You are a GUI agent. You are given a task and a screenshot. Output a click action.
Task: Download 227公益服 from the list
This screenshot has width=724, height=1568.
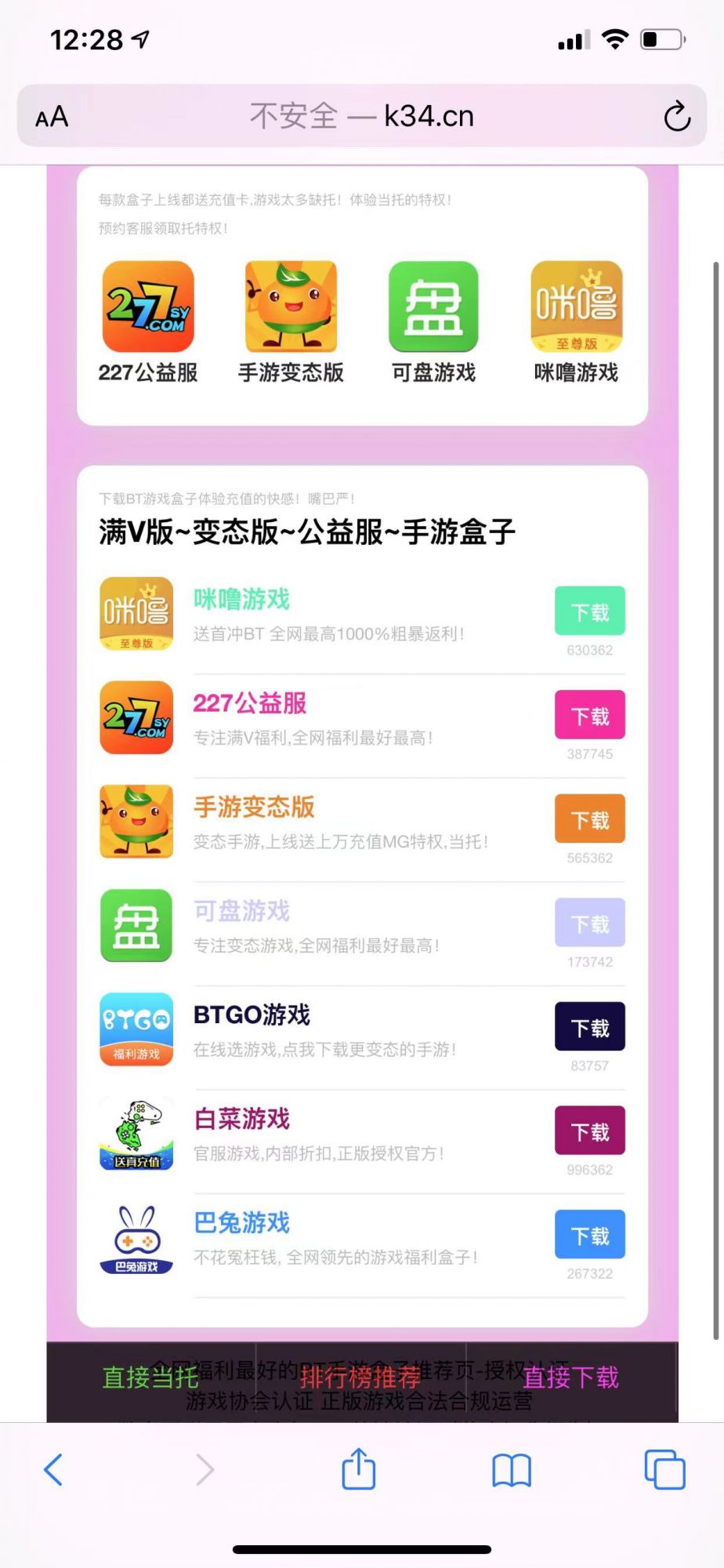(x=589, y=715)
